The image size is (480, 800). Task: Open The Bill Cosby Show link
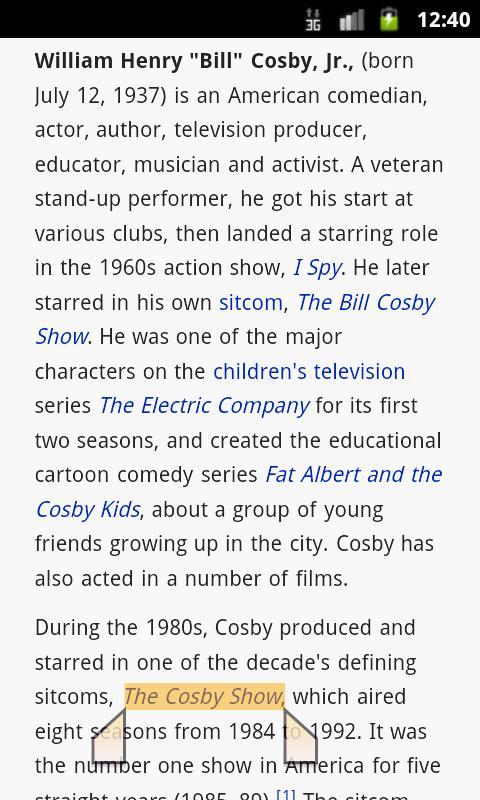[x=366, y=303]
